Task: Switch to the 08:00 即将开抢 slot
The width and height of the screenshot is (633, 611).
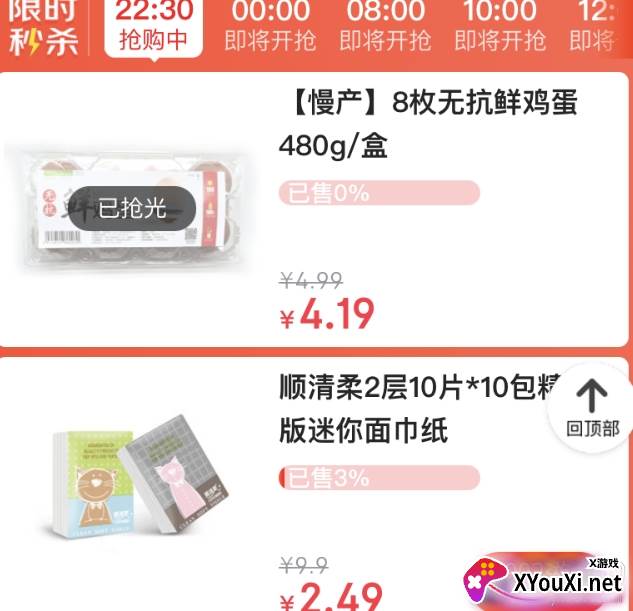Action: [x=385, y=26]
